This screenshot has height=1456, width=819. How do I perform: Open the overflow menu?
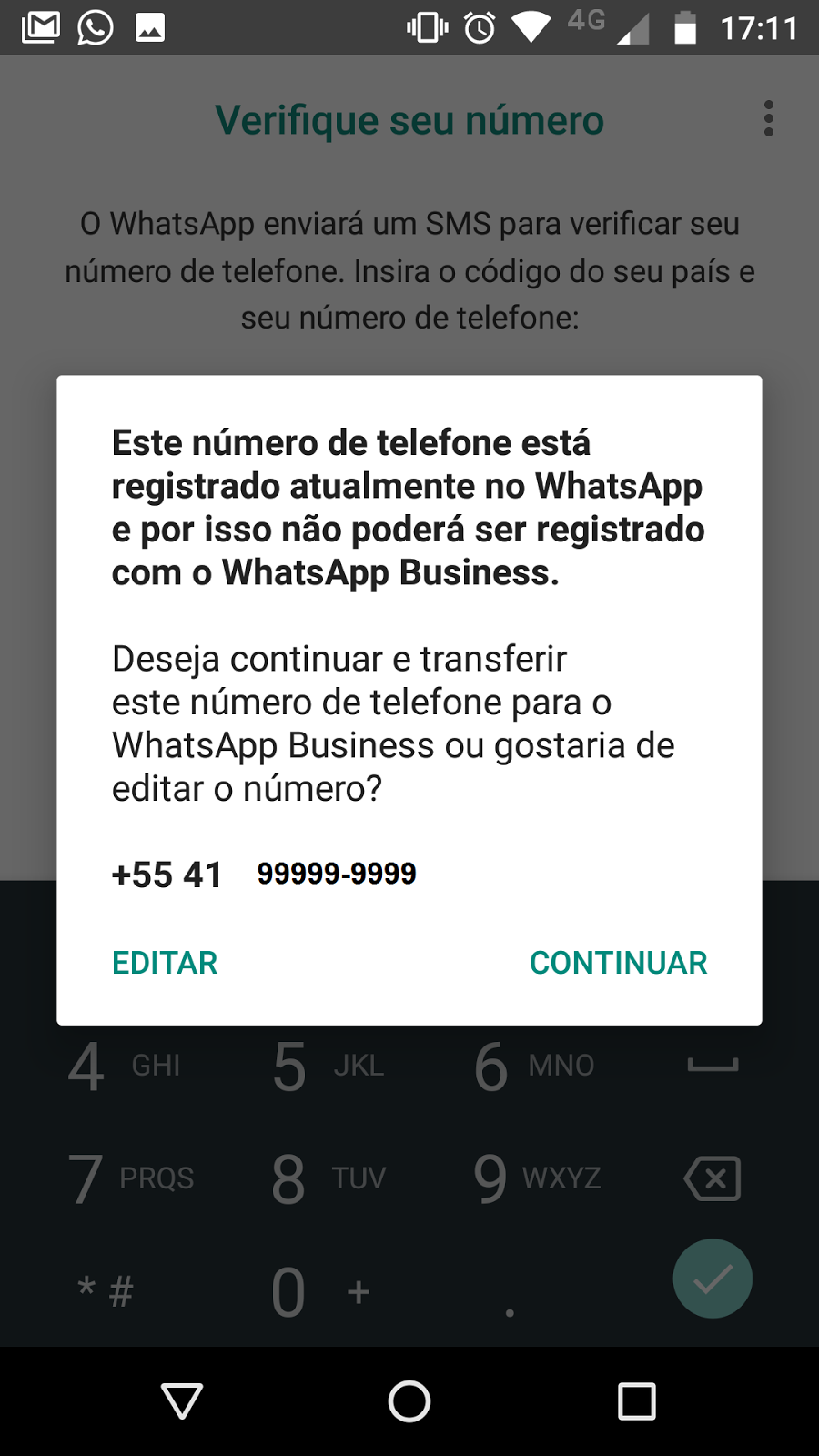tap(769, 119)
